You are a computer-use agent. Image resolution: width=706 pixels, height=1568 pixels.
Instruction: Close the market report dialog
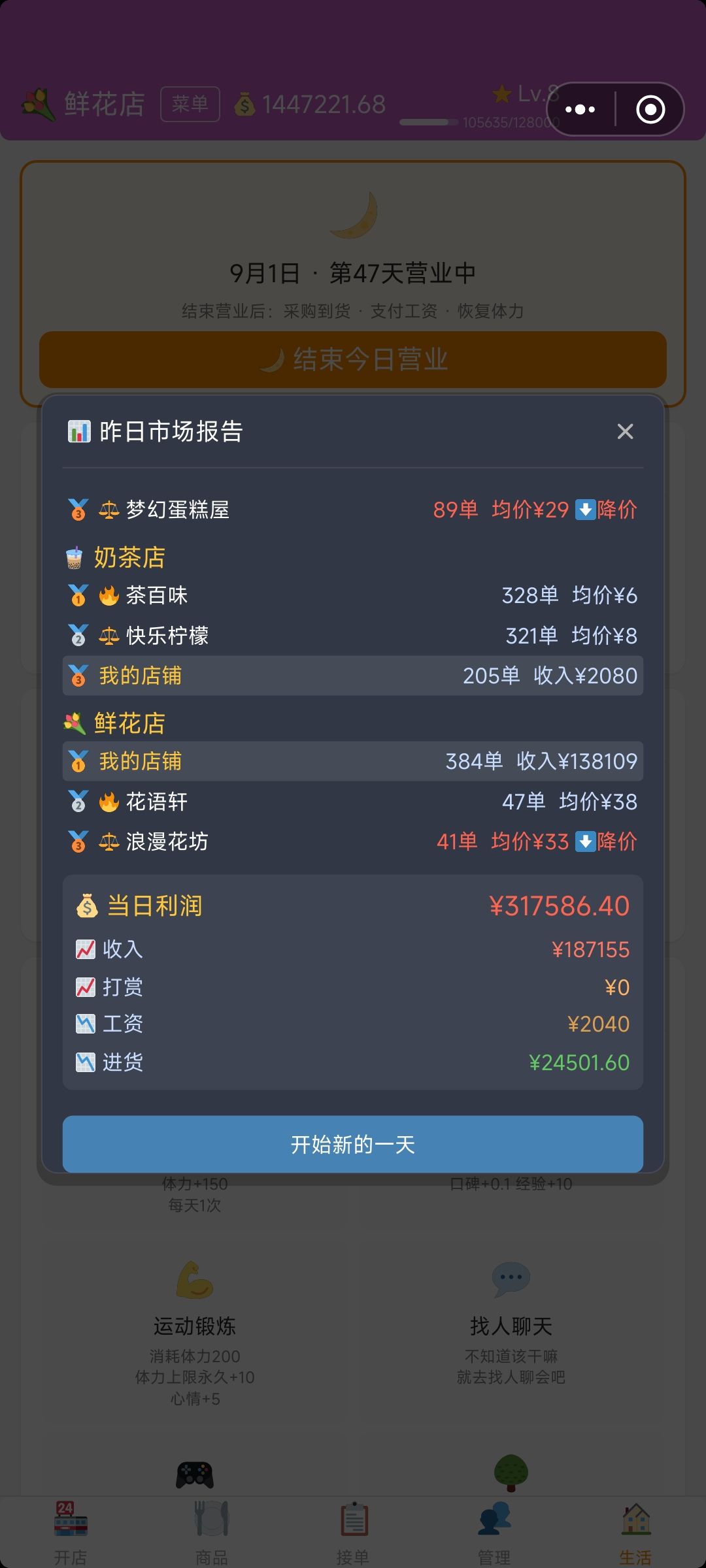tap(625, 431)
